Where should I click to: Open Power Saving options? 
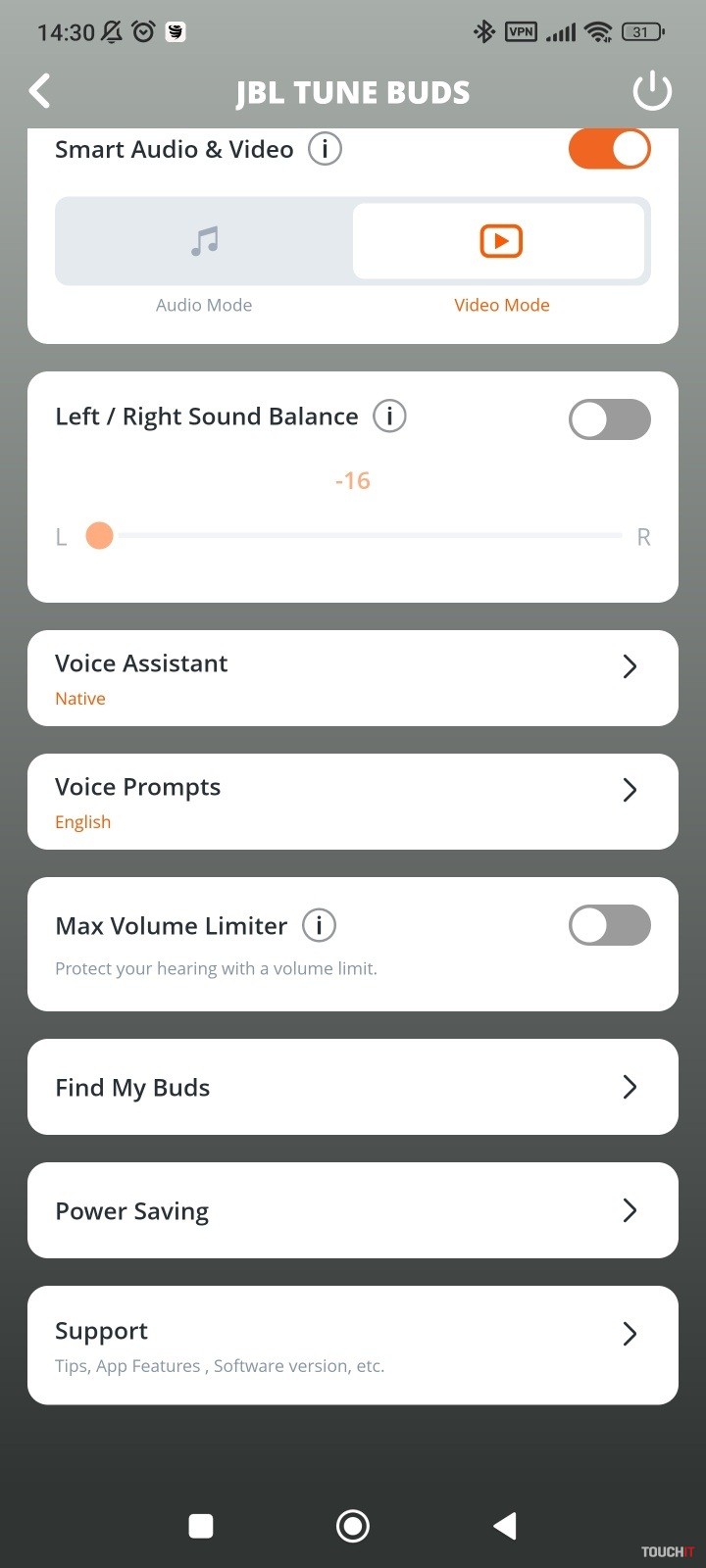353,1210
